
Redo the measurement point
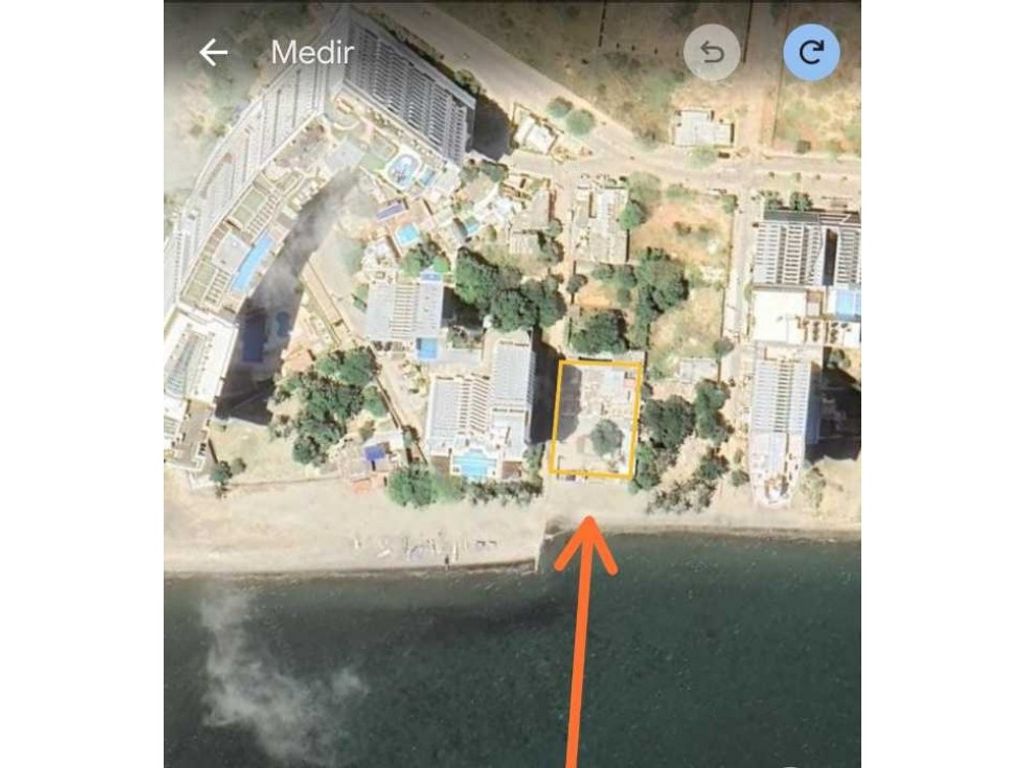811,53
